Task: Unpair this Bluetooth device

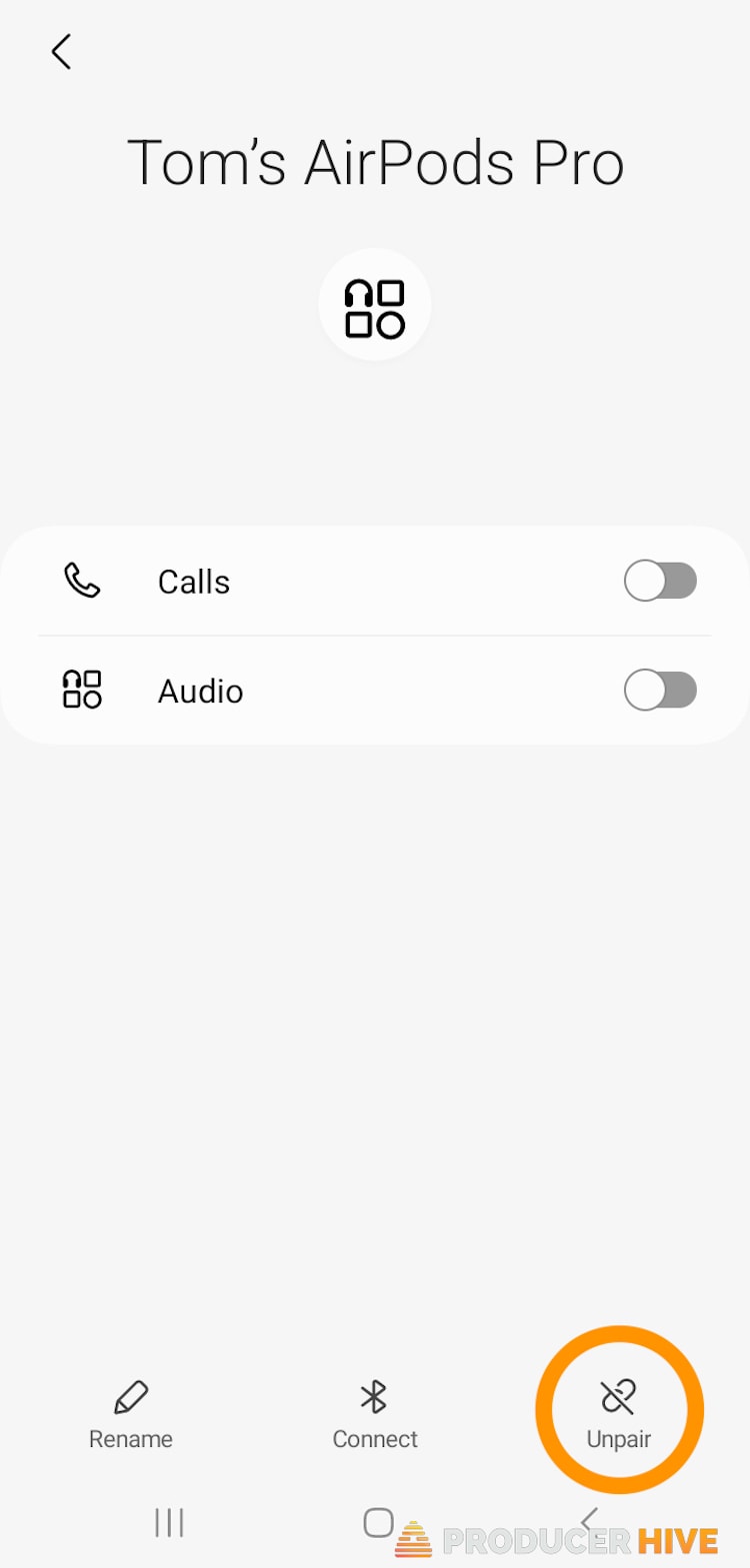Action: click(619, 1415)
